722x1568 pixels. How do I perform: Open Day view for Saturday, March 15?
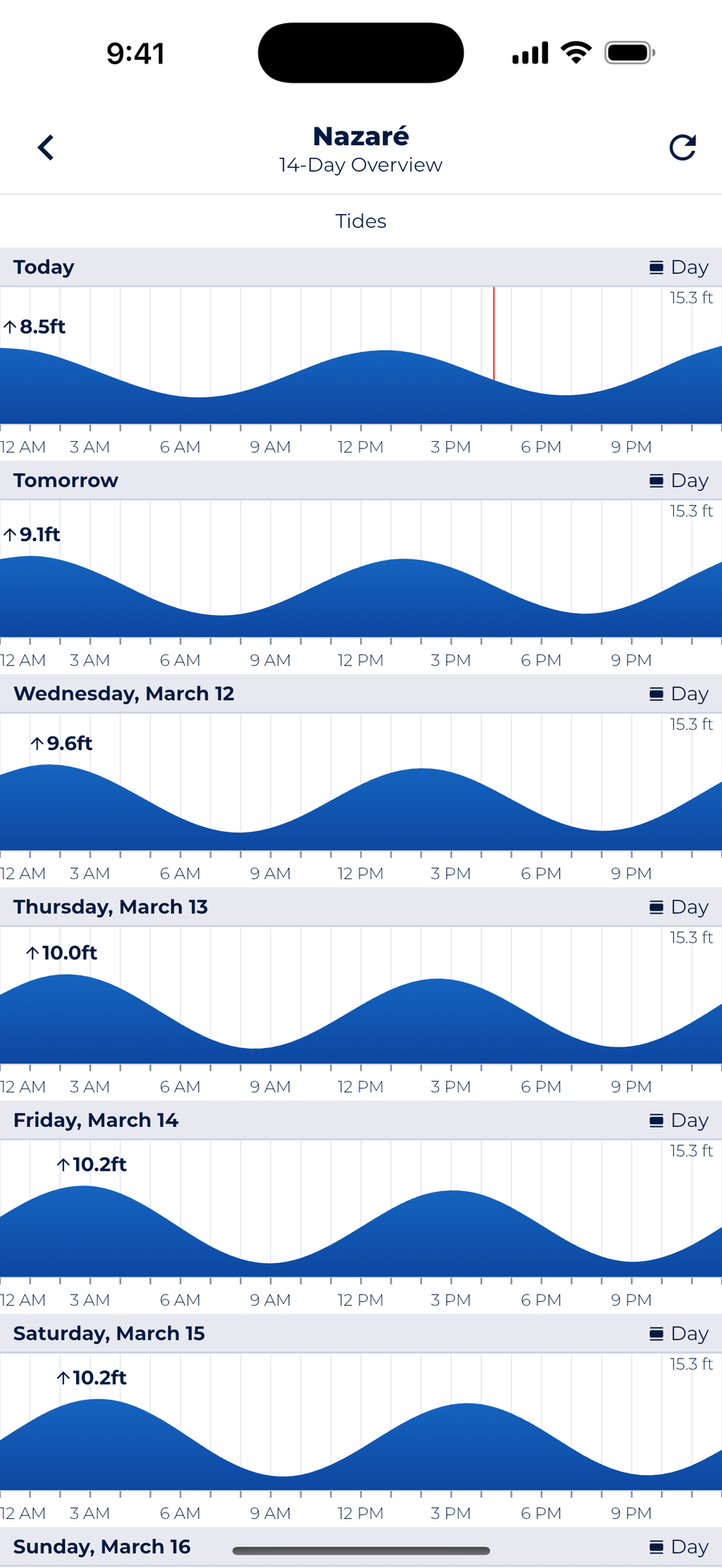tap(679, 1334)
